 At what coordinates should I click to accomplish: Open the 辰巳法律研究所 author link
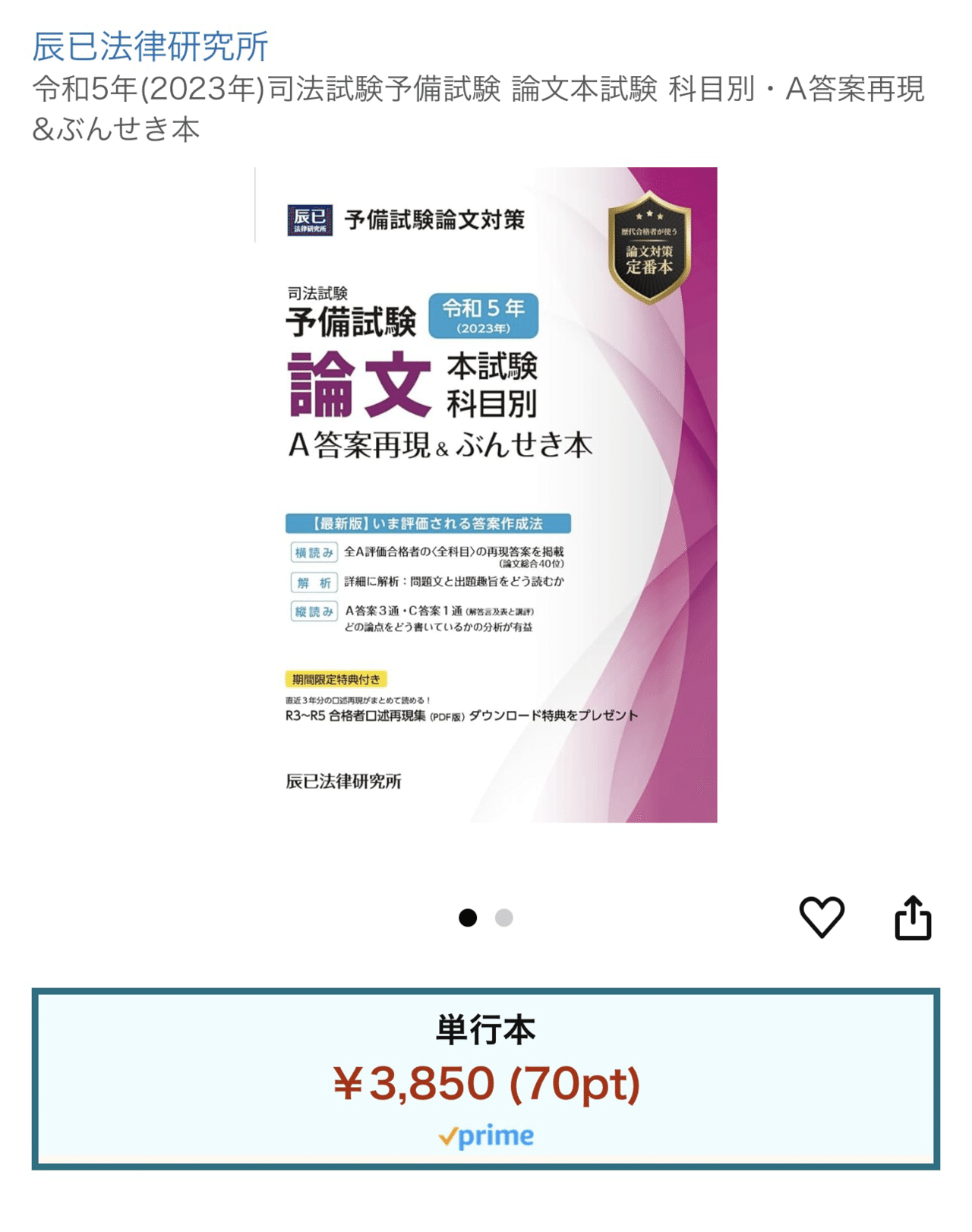150,46
